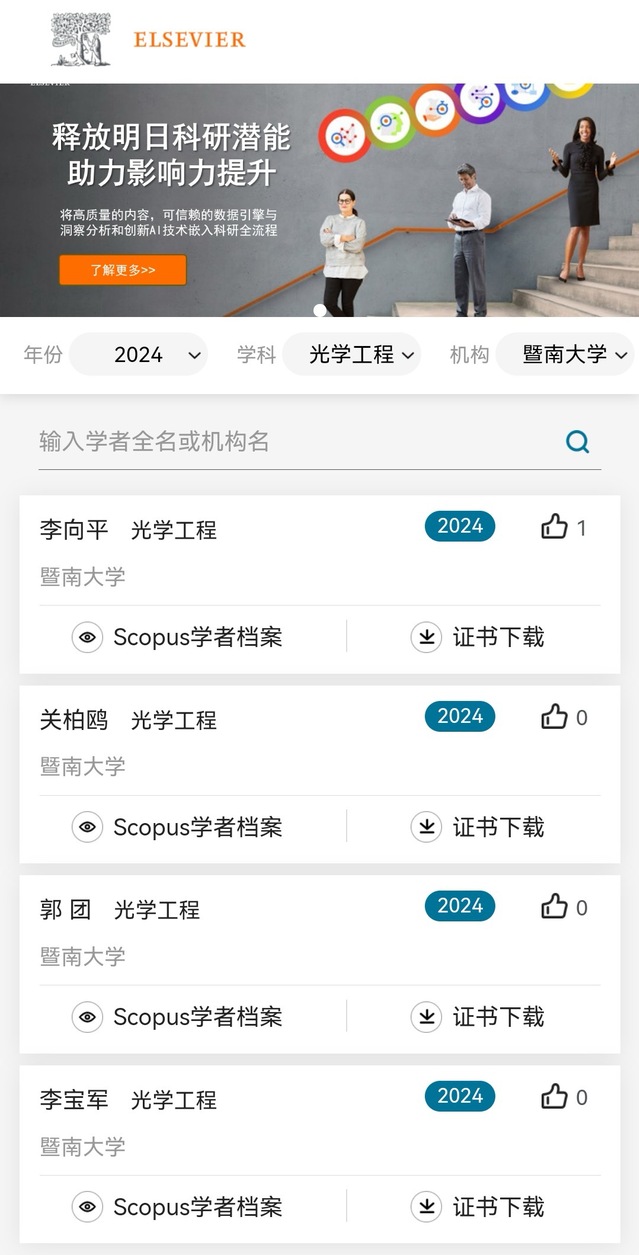Viewport: 639px width, 1255px height.
Task: Like 关柏鸥's entry
Action: 555,717
